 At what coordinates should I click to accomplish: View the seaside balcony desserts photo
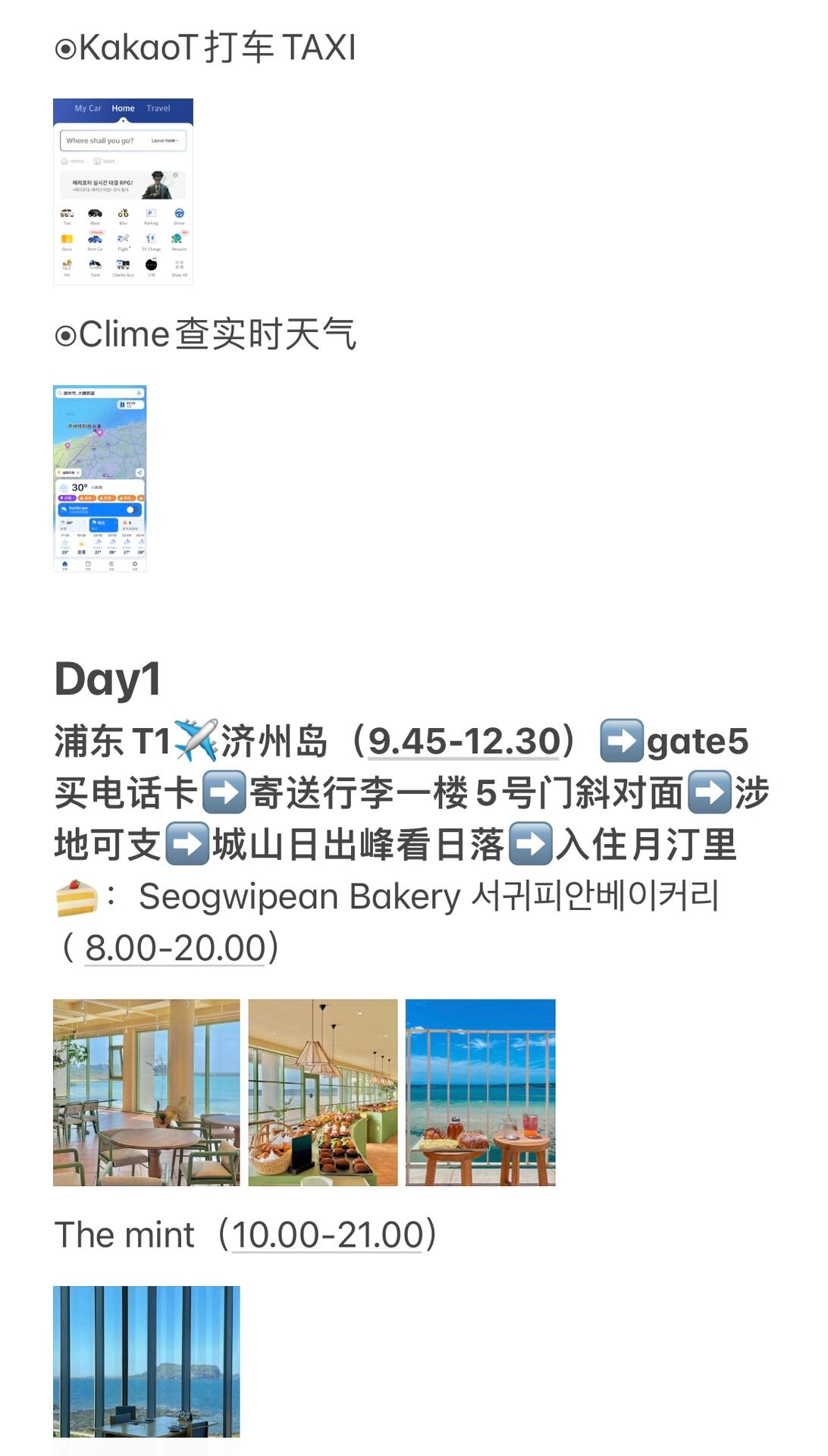pos(481,1093)
